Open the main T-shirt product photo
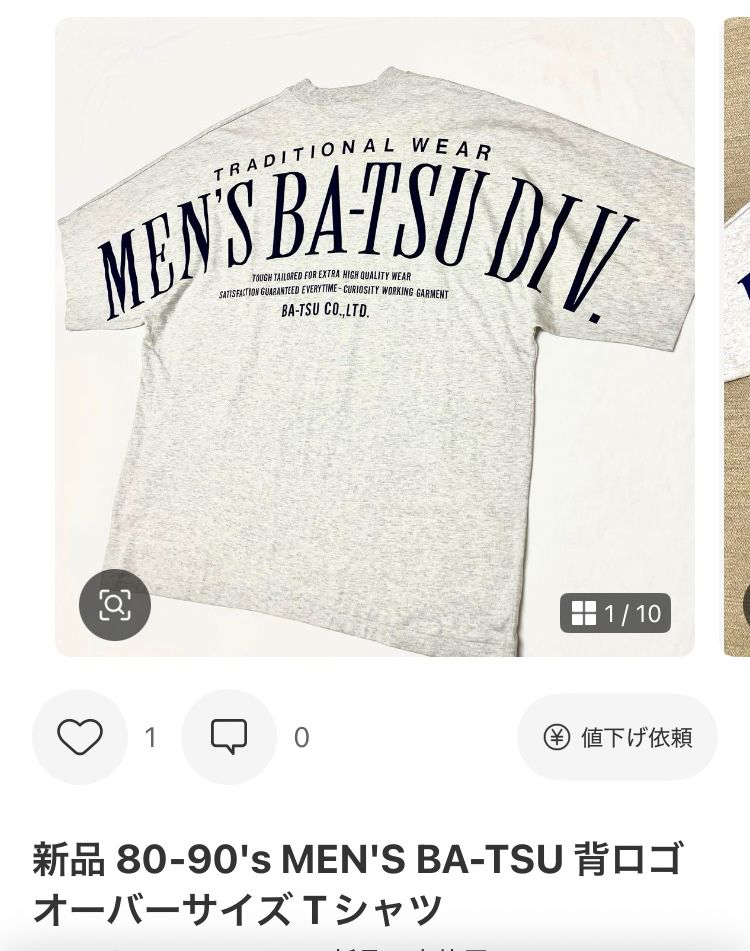Image resolution: width=750 pixels, height=951 pixels. [x=375, y=340]
